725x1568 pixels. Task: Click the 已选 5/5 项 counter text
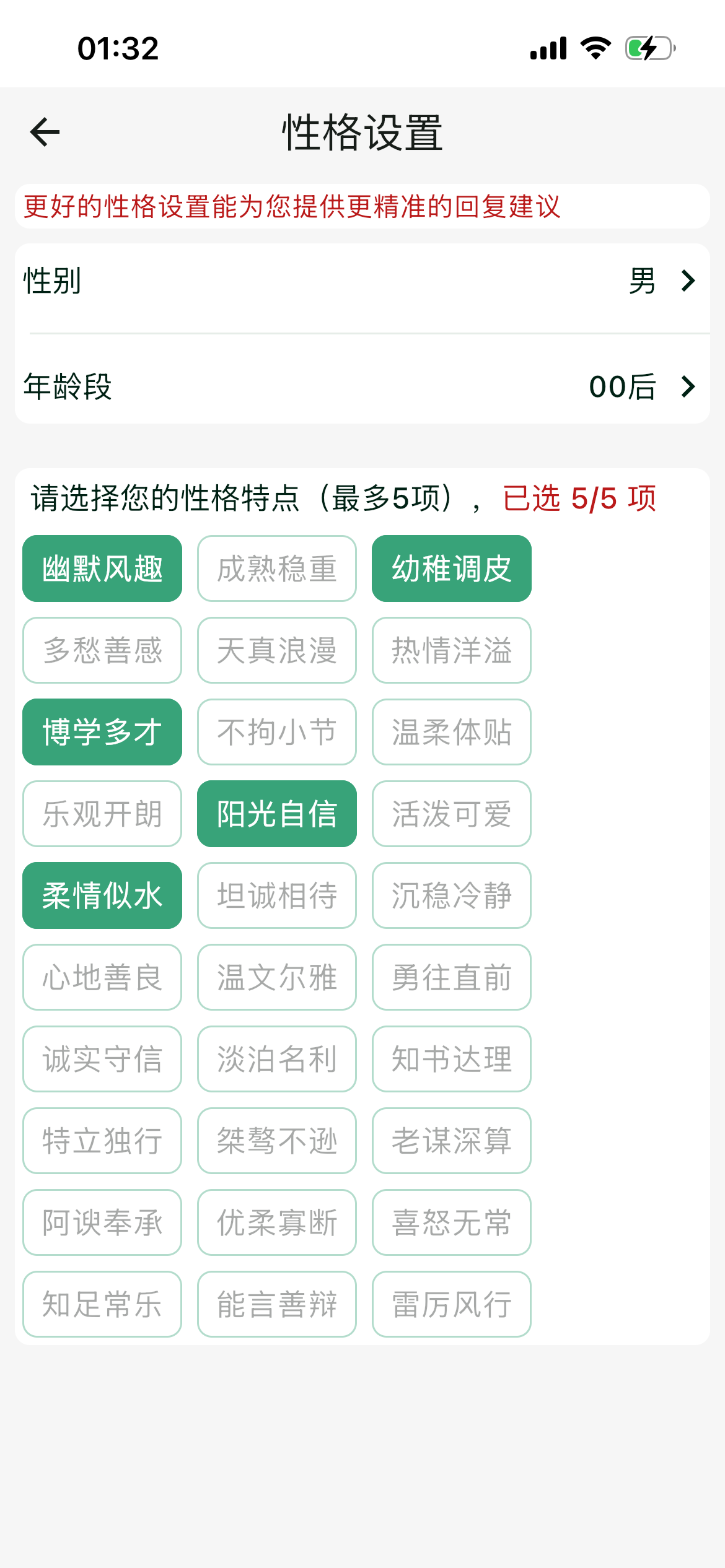581,497
